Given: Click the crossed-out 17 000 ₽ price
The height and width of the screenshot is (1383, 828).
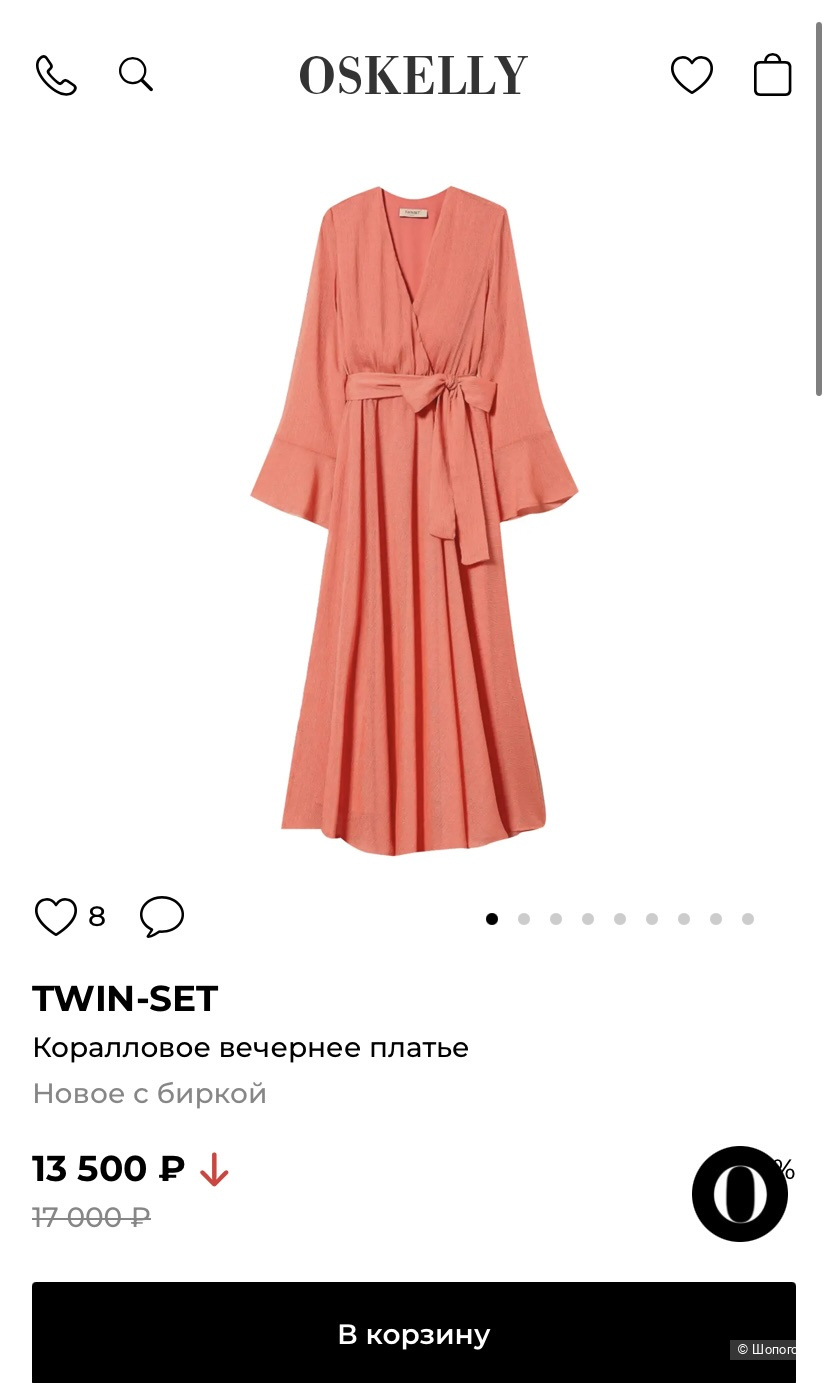Looking at the screenshot, I should [x=91, y=1217].
